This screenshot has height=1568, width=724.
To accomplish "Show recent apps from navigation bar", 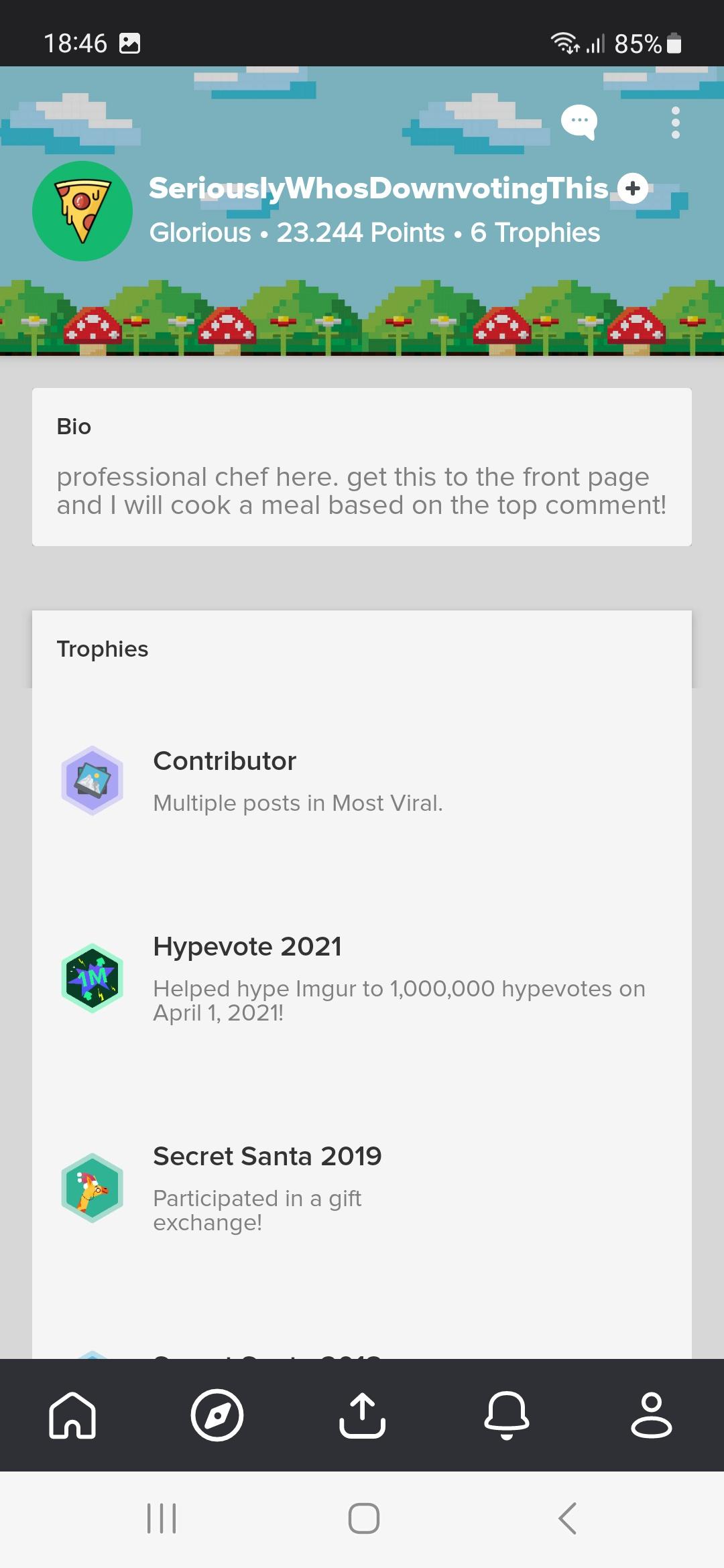I will coord(162,1518).
